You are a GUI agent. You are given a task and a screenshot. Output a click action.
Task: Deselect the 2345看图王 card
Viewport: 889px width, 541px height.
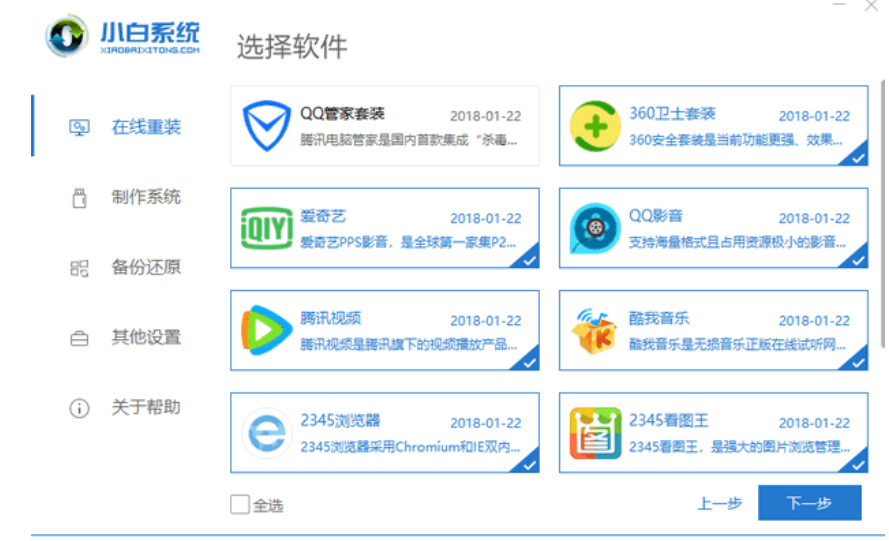point(713,432)
